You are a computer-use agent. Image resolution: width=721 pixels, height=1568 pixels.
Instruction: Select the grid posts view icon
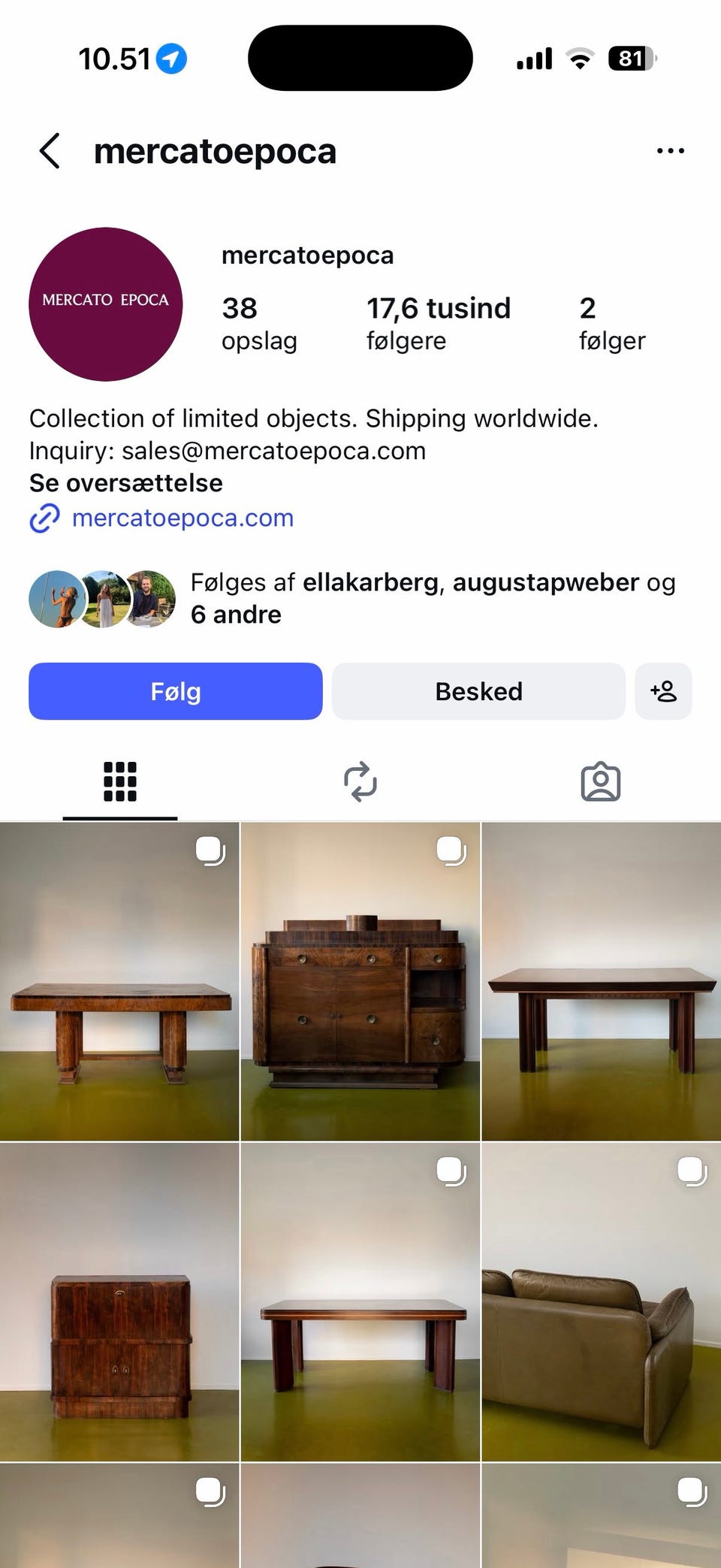pyautogui.click(x=119, y=781)
